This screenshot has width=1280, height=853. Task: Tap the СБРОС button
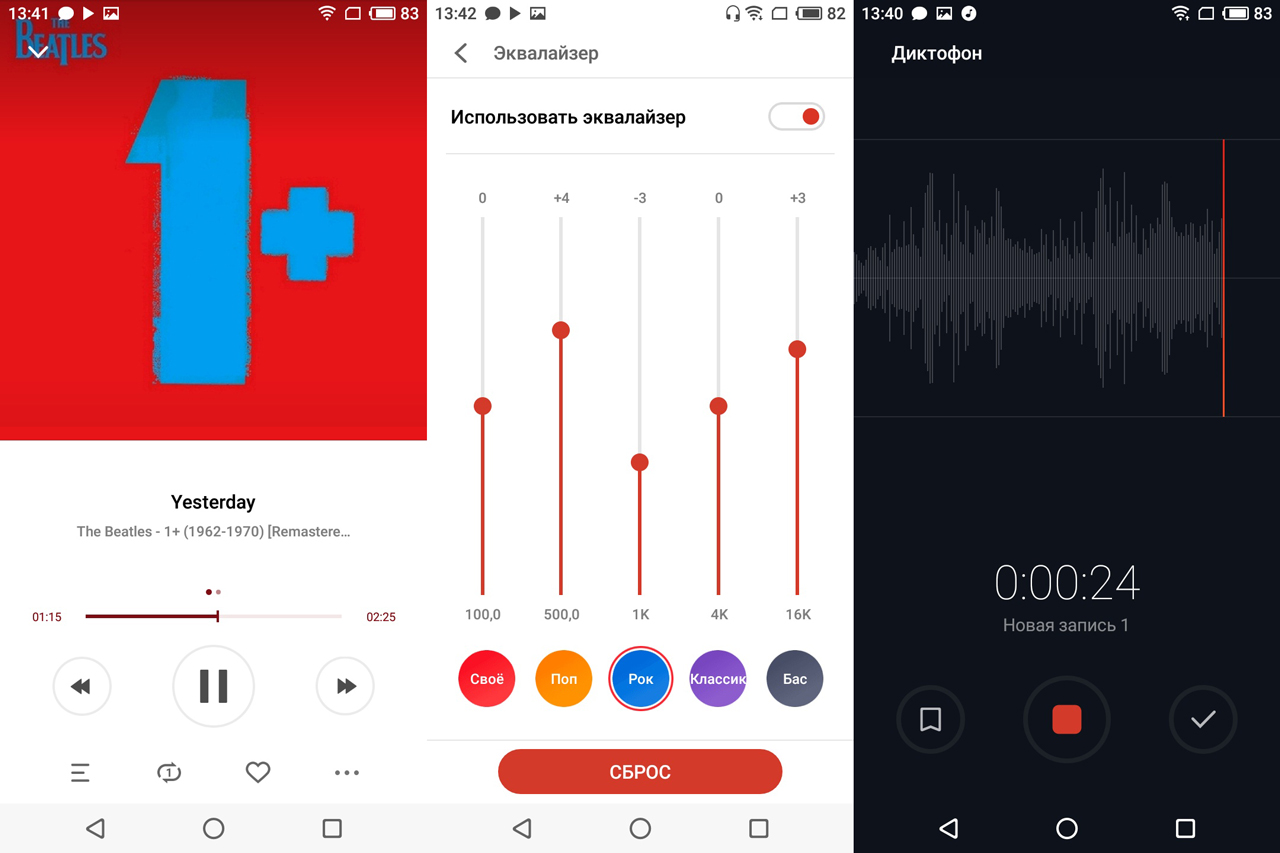click(640, 772)
